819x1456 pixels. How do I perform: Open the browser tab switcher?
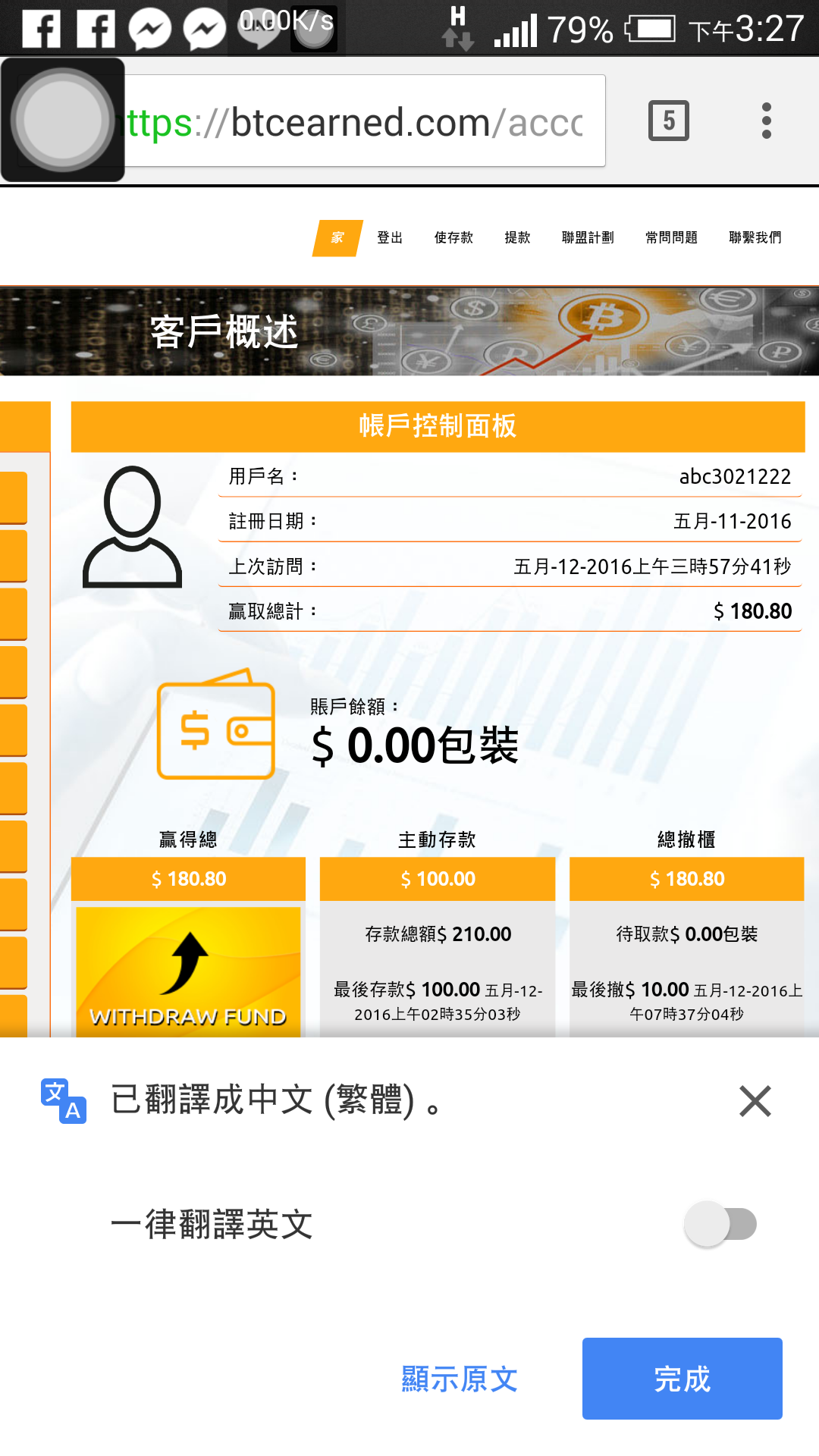(x=668, y=121)
